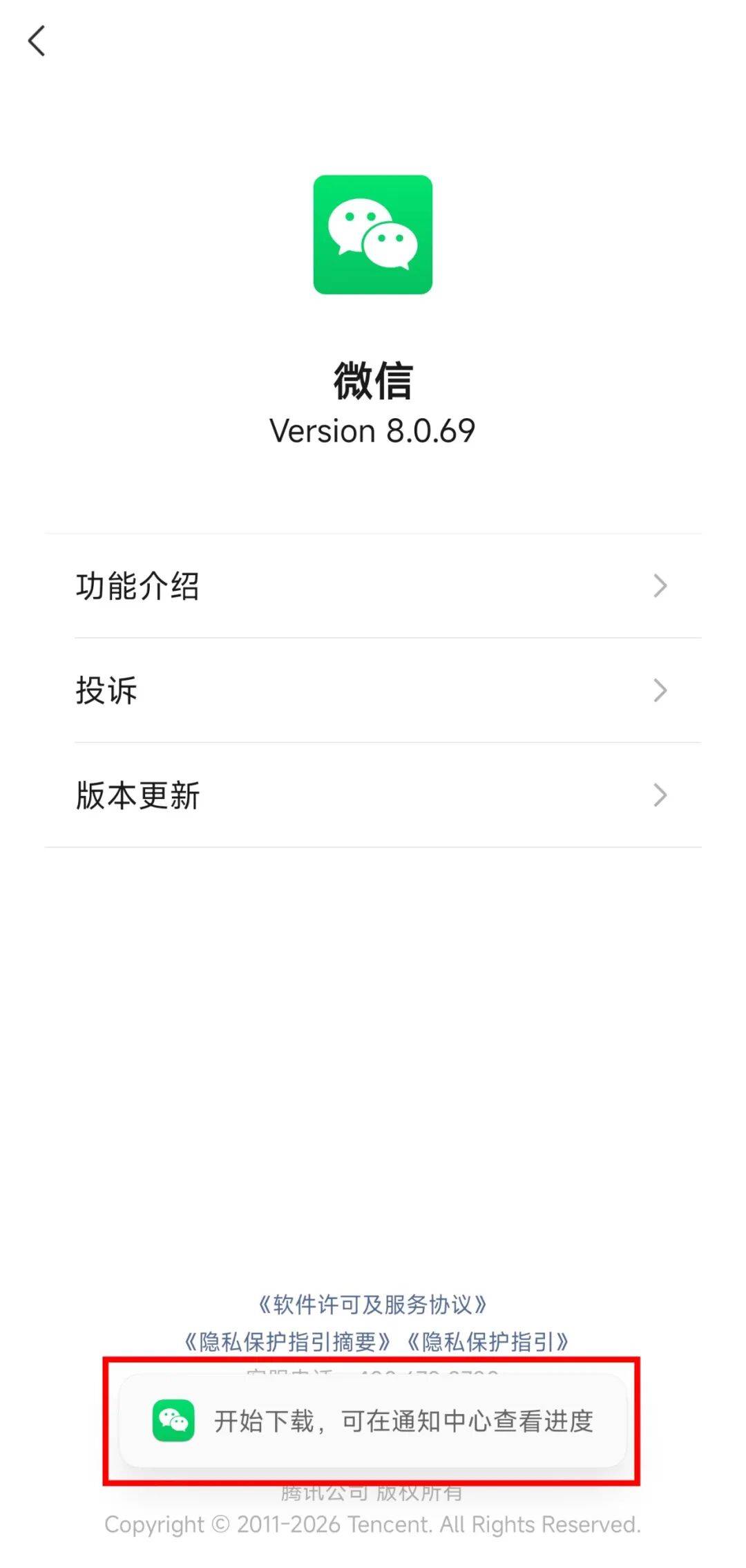The width and height of the screenshot is (746, 1568).
Task: Click the Version 8.0.69 label
Action: (x=373, y=431)
